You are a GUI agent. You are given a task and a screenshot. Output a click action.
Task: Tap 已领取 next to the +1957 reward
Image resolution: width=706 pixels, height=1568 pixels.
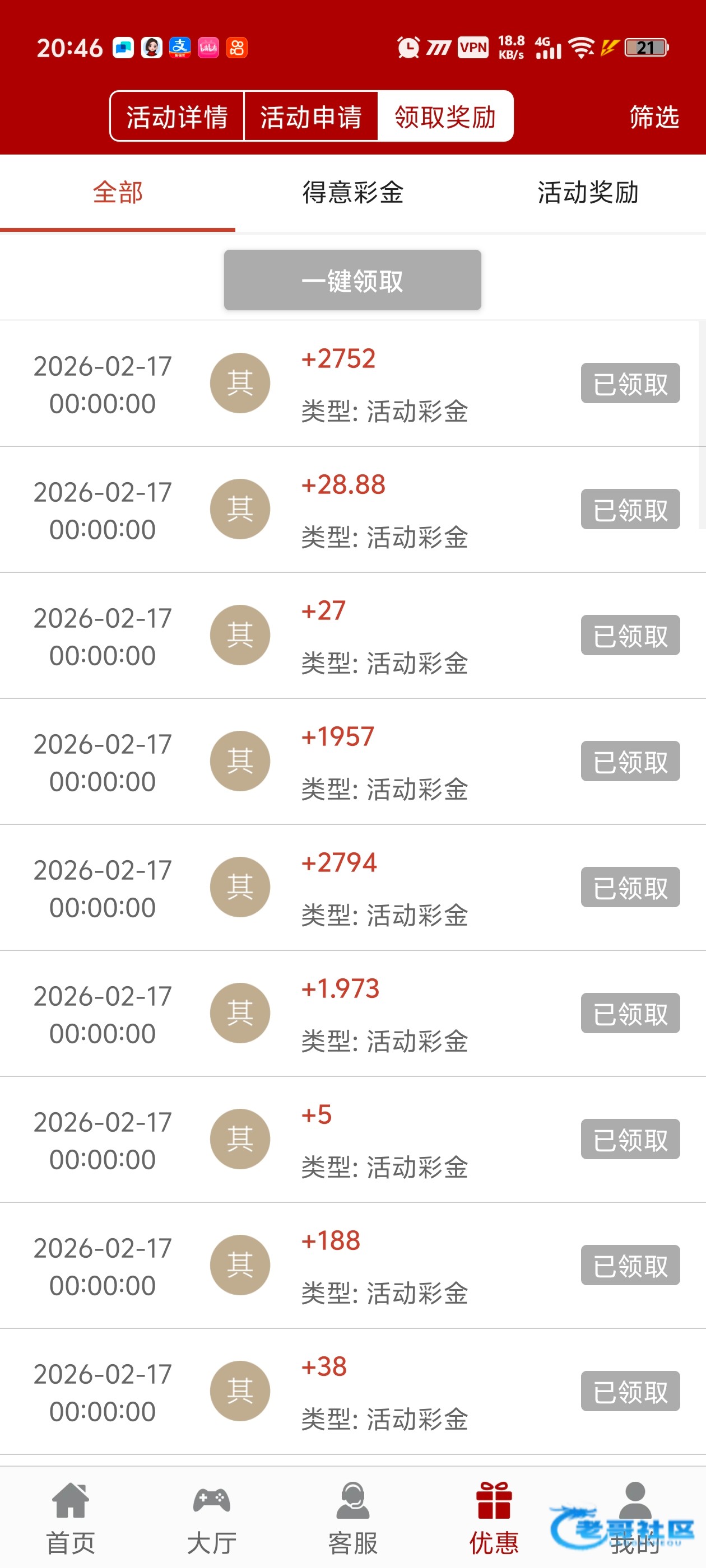(x=630, y=762)
